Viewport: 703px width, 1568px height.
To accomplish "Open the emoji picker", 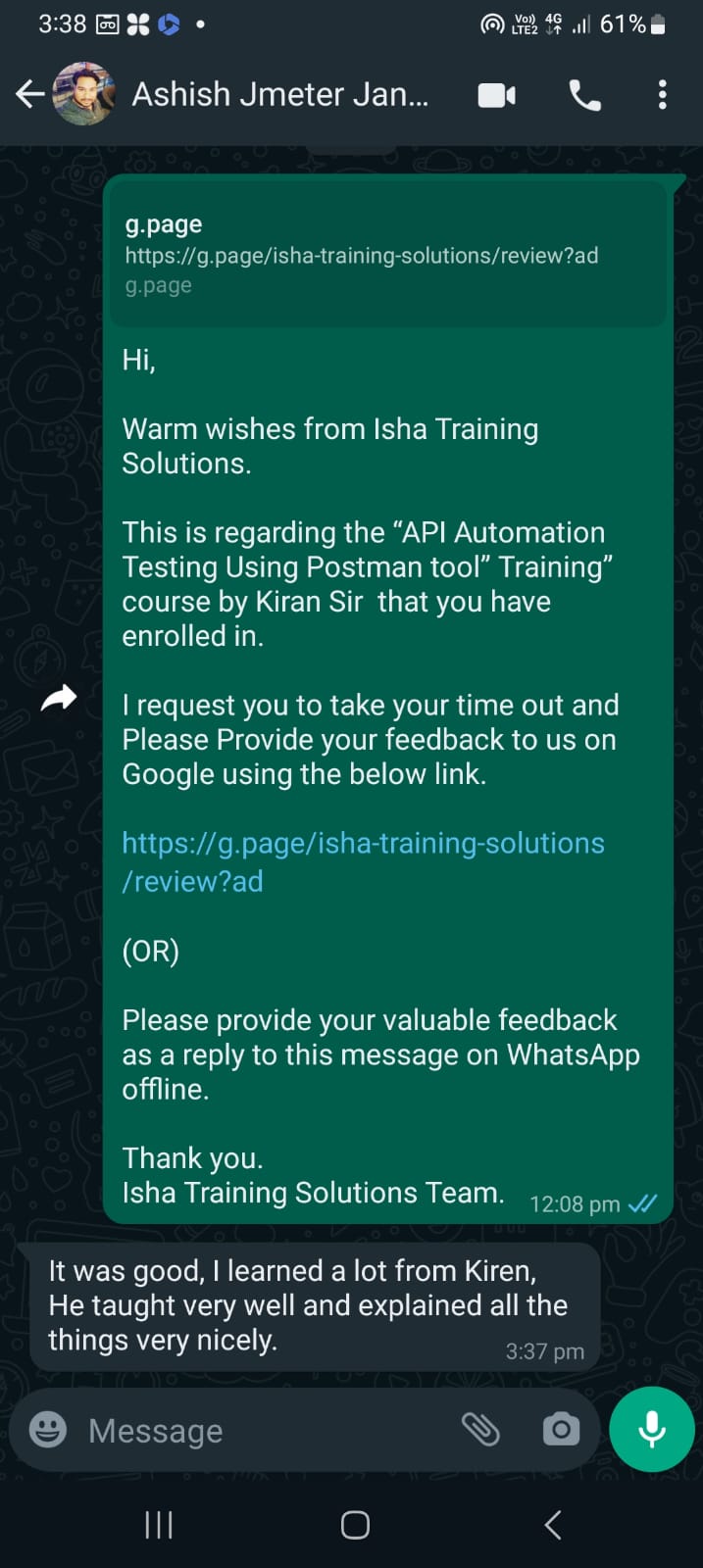I will [x=48, y=1429].
